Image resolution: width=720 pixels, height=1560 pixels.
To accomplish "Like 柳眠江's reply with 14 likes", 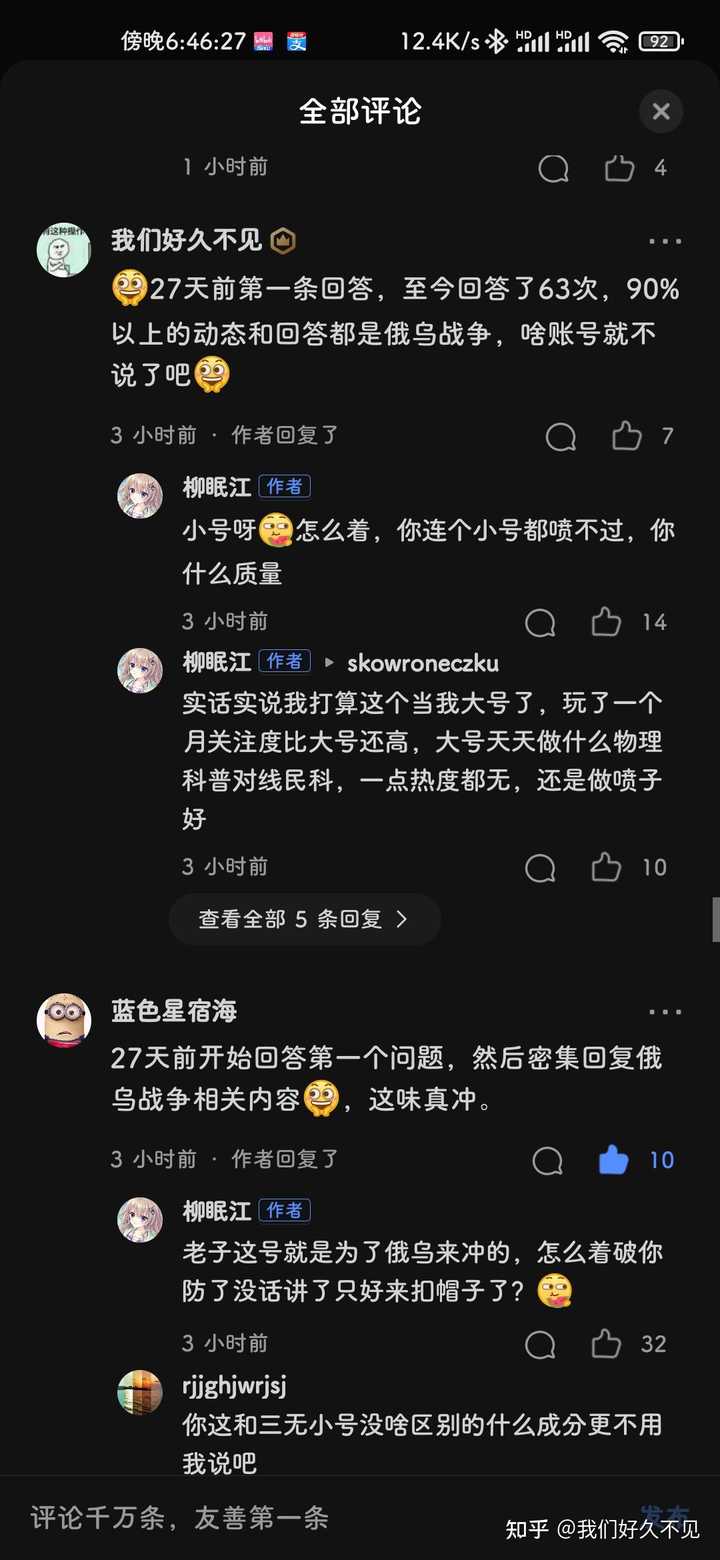I will [606, 622].
